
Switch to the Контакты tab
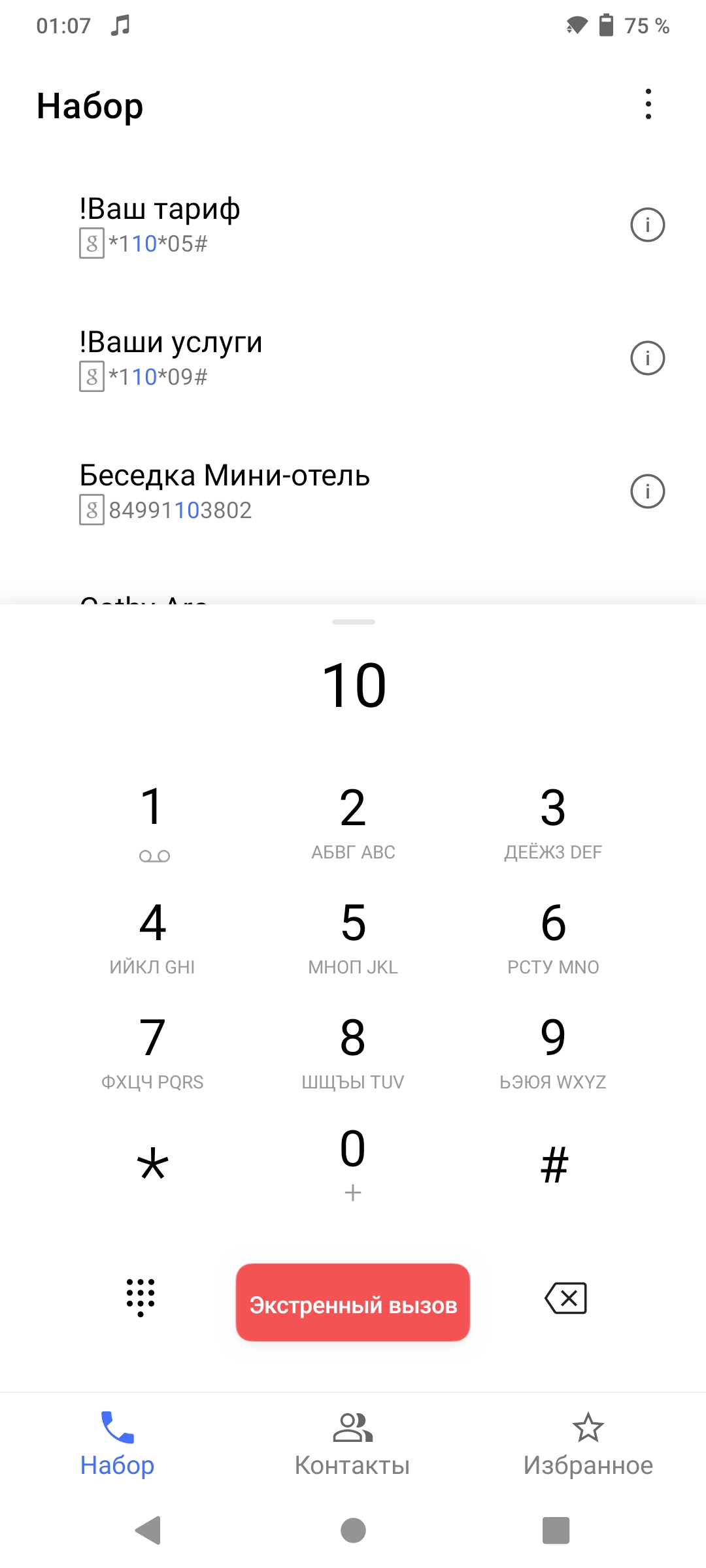[353, 1444]
